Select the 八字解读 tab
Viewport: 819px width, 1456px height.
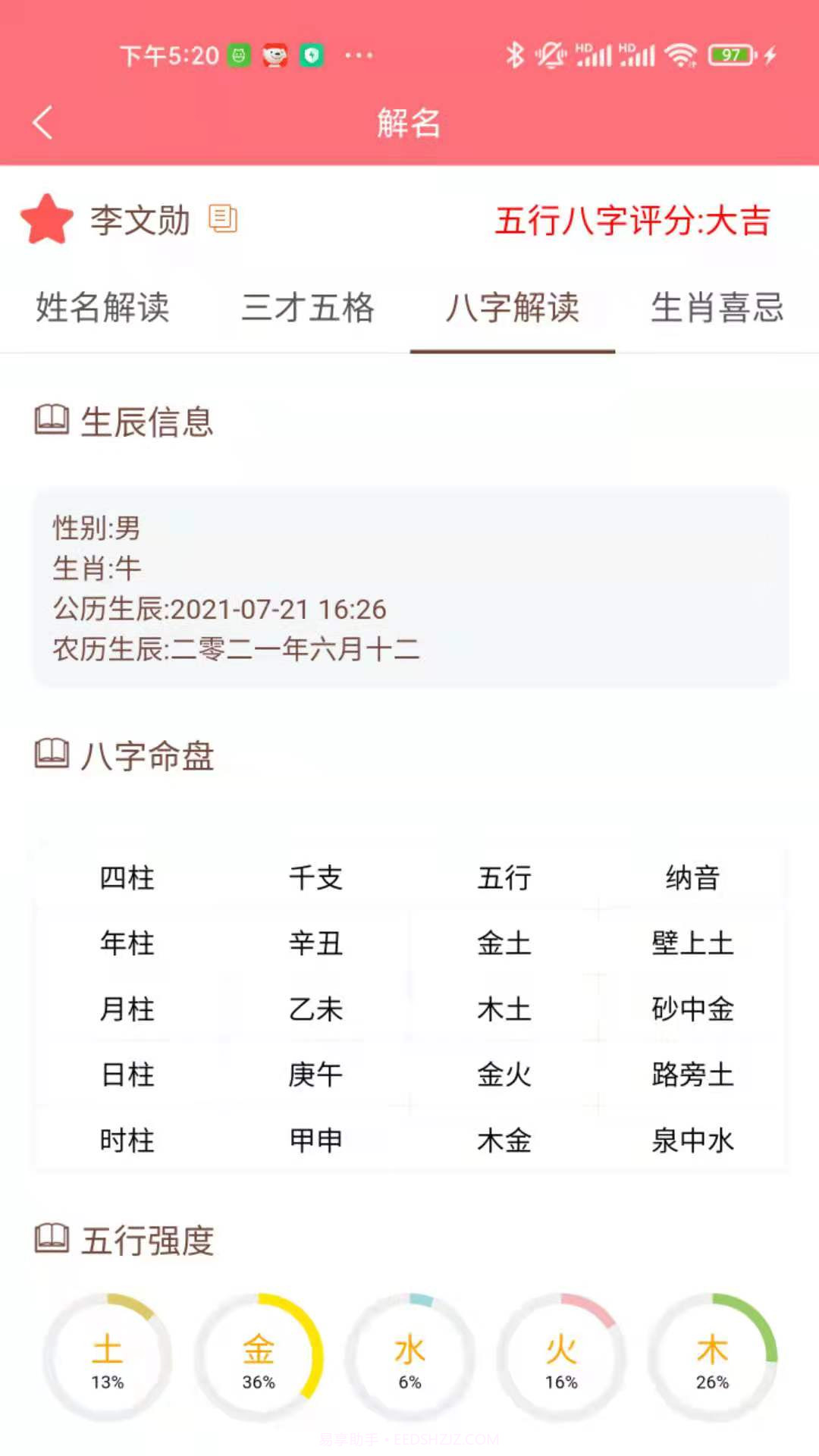[x=513, y=309]
